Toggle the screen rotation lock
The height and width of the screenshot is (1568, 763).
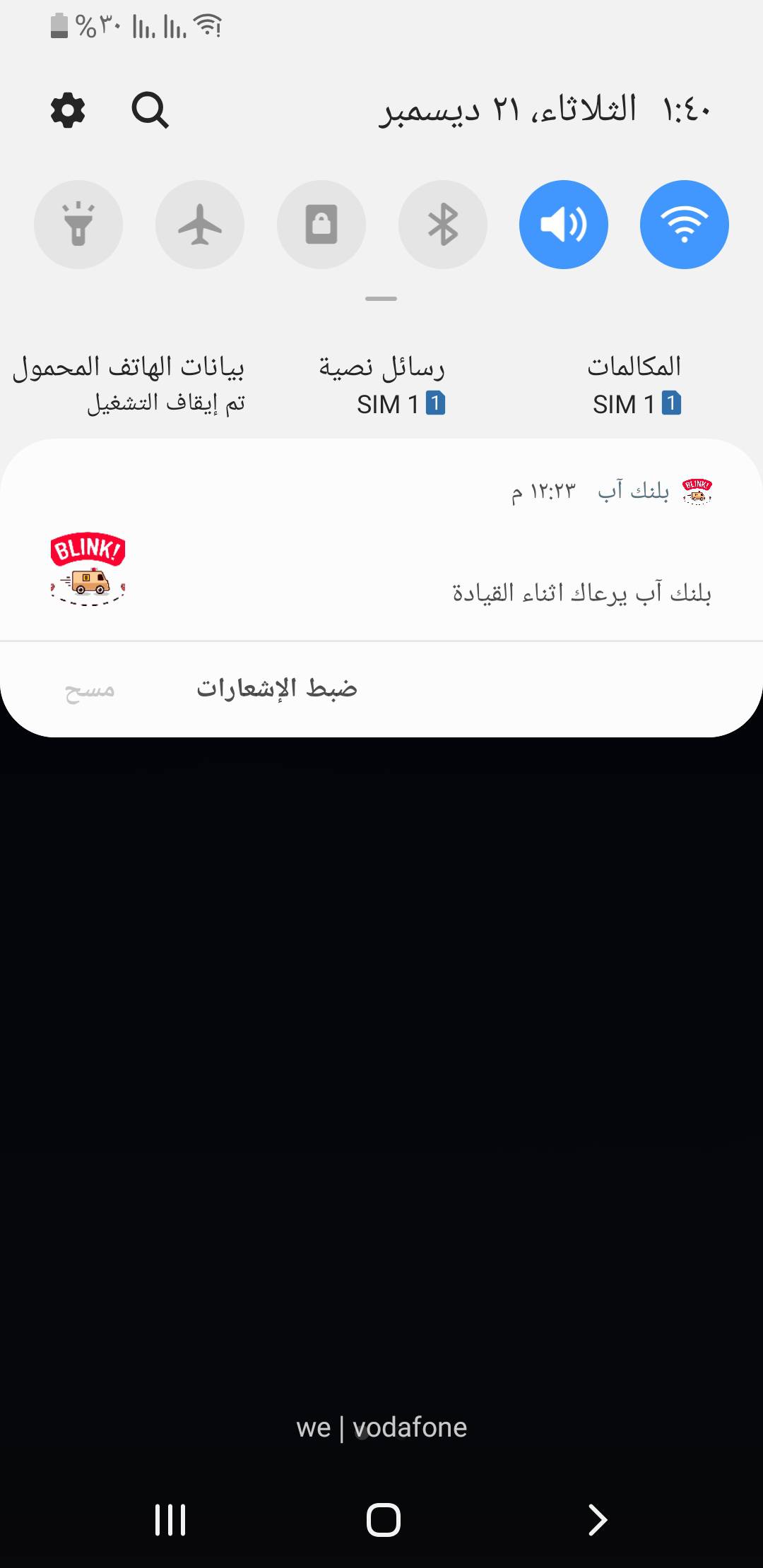(321, 225)
